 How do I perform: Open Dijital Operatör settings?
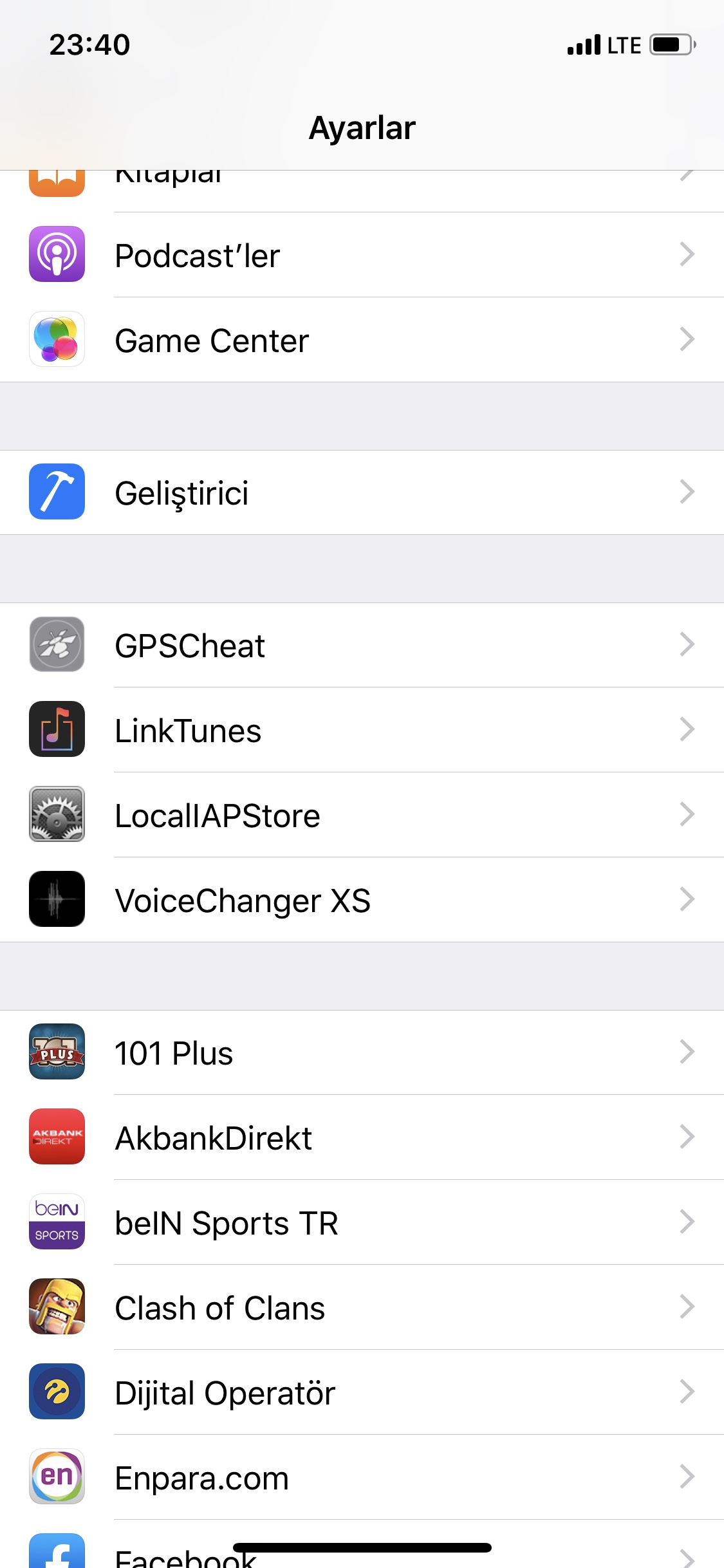click(362, 1392)
